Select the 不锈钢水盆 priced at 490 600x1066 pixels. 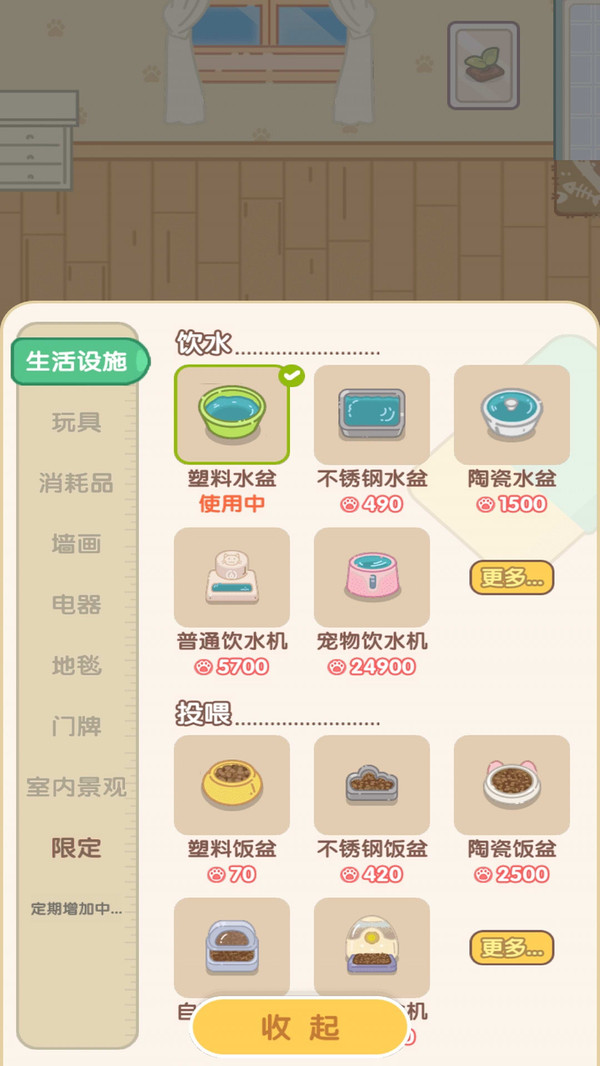click(372, 414)
